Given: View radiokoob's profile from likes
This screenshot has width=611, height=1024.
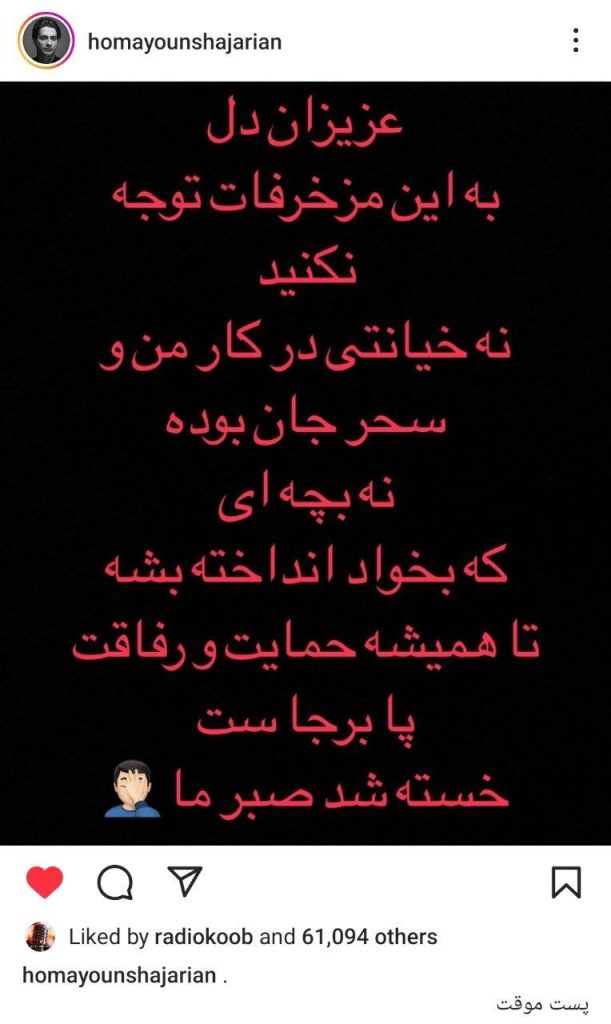Looking at the screenshot, I should coord(203,936).
